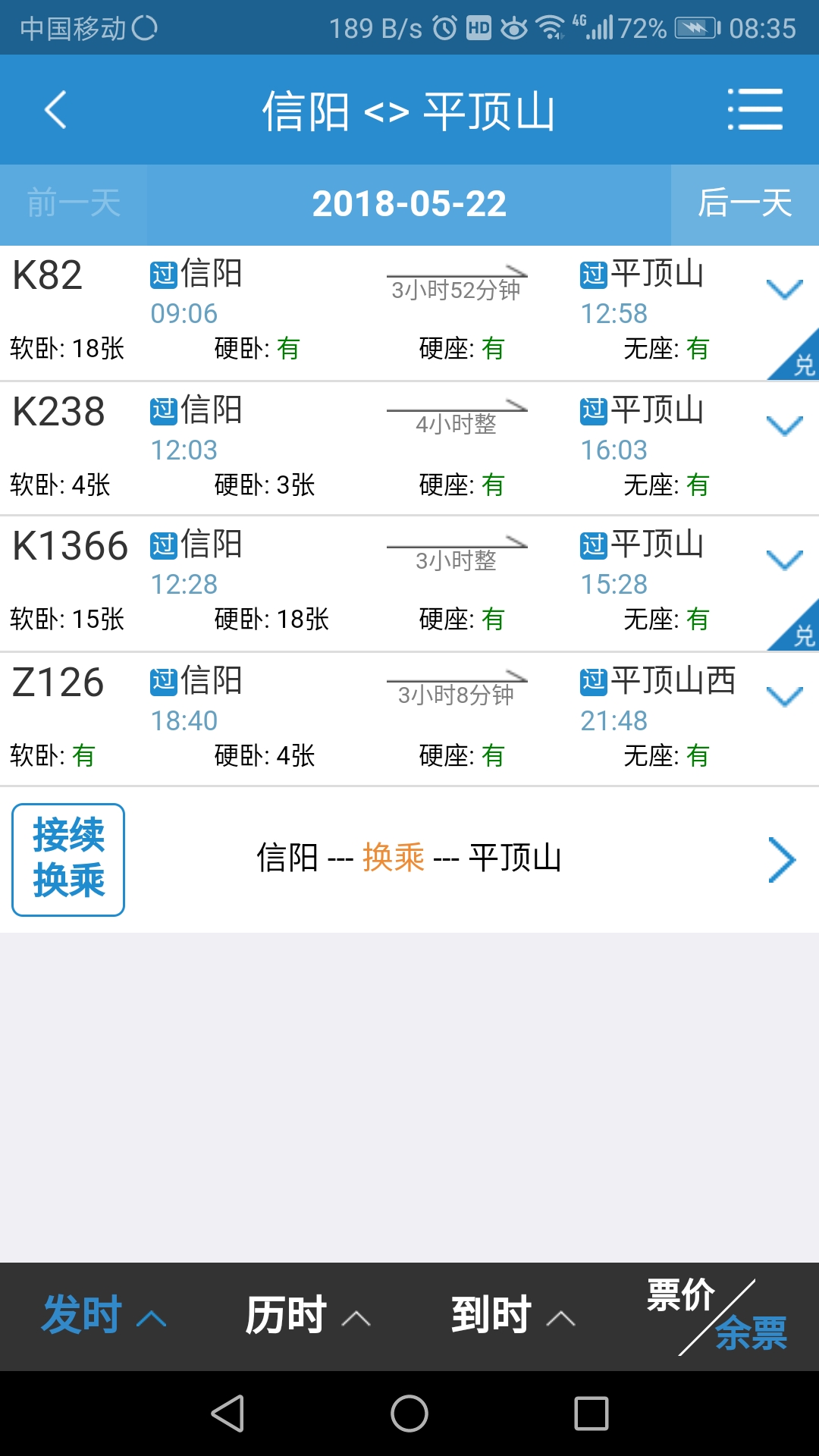Sort trains by departure time 发时
Screen dimensions: 819x1456
point(102,1316)
